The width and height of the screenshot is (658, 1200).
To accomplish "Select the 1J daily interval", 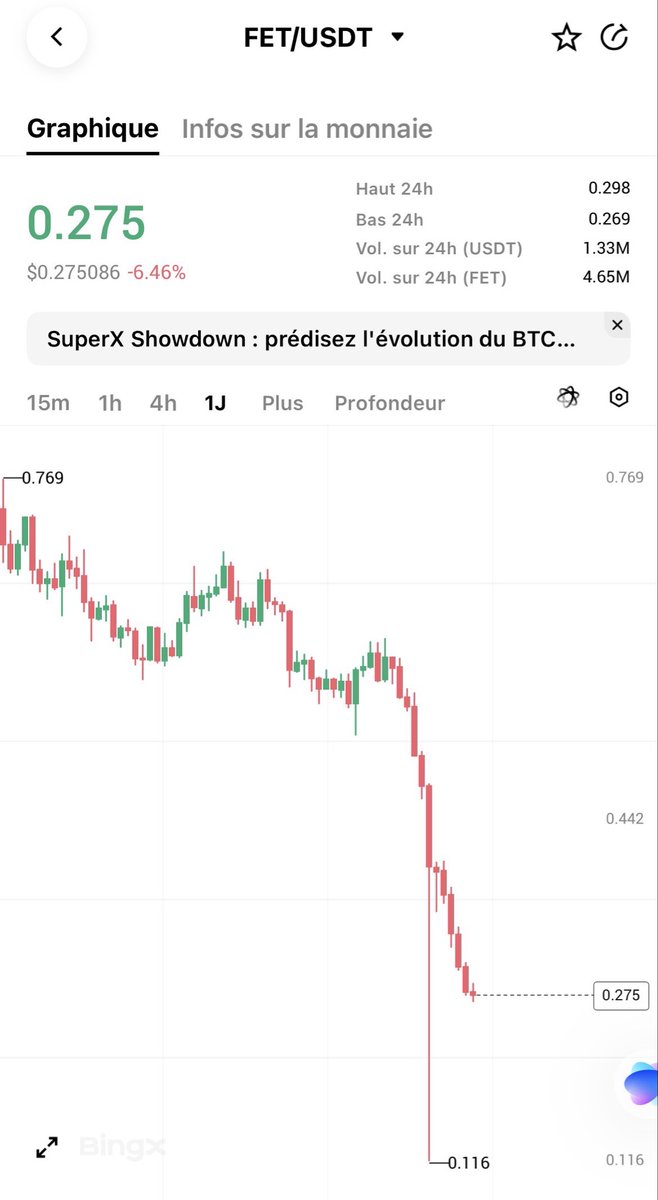I will point(215,403).
